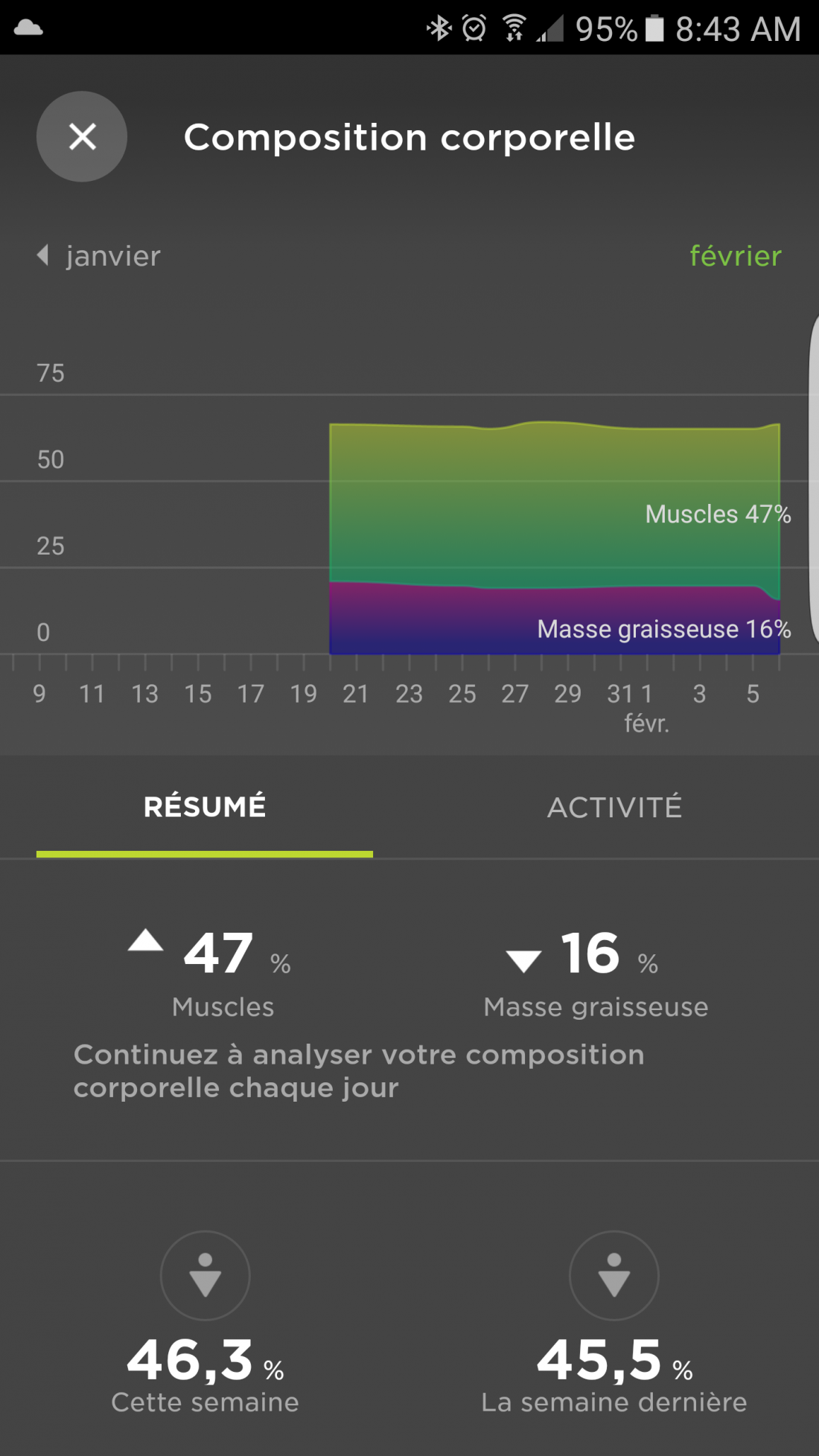Switch to the ACTIVITÉ tab

(614, 808)
